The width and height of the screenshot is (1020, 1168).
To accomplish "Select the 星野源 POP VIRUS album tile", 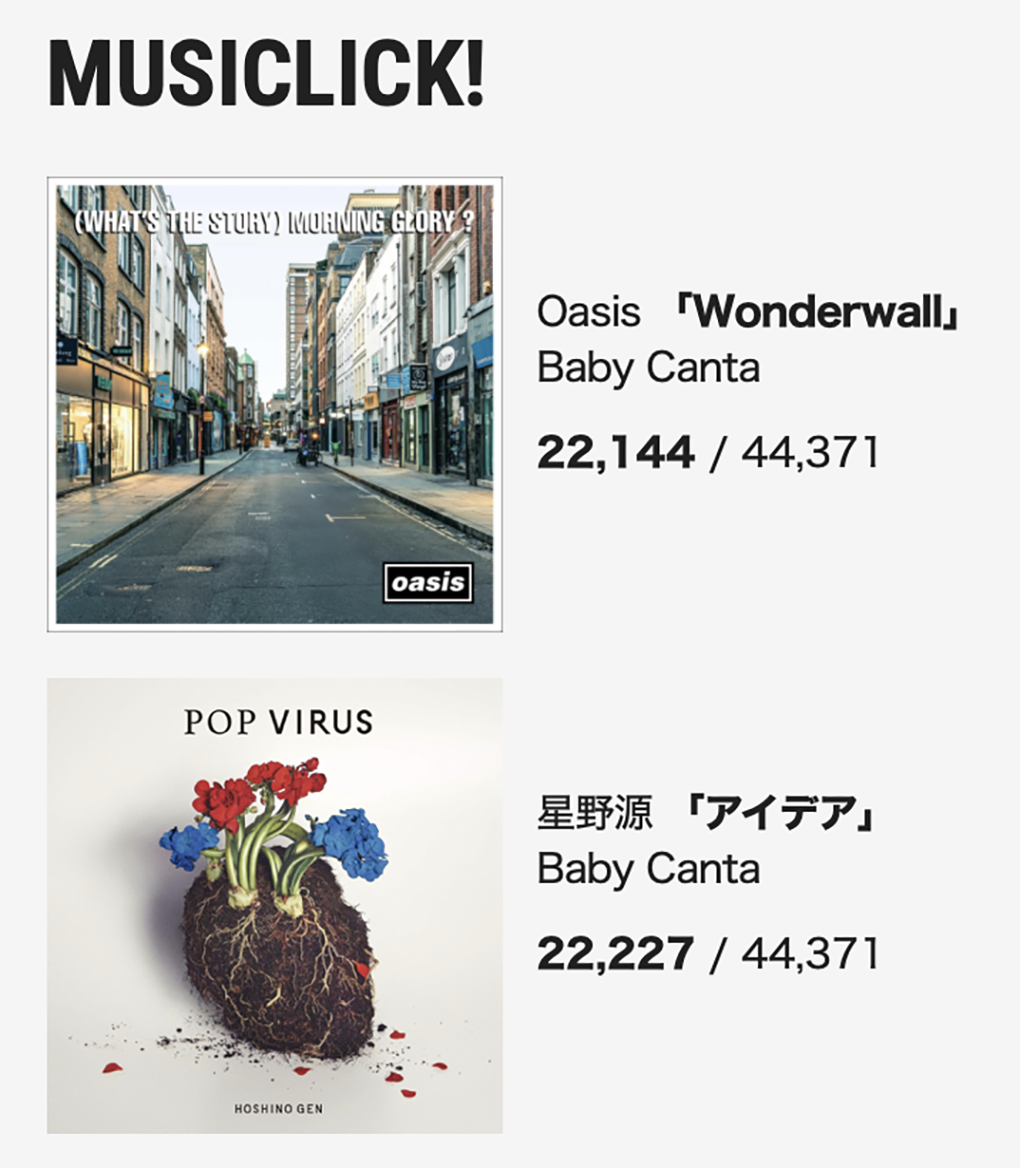I will [x=274, y=905].
